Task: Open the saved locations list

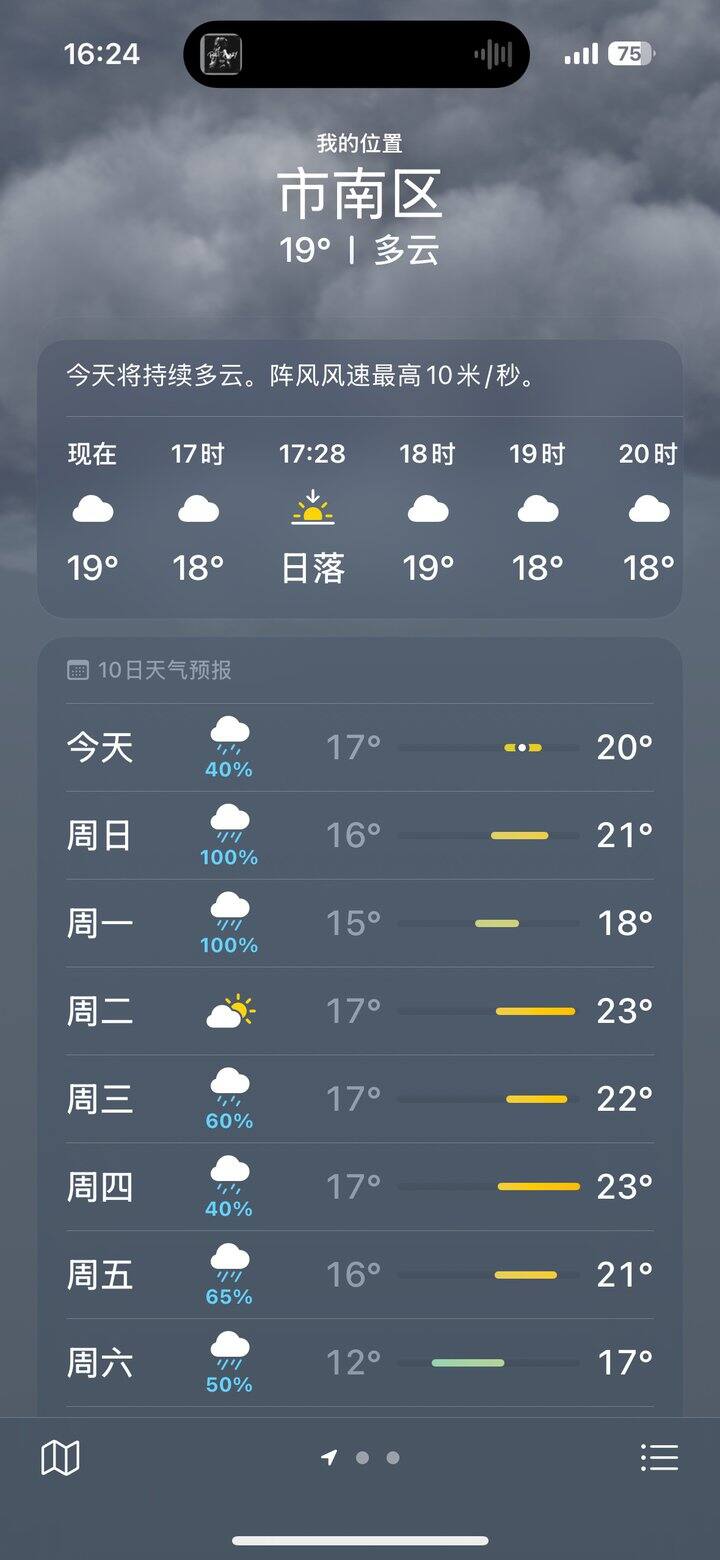Action: coord(659,1458)
